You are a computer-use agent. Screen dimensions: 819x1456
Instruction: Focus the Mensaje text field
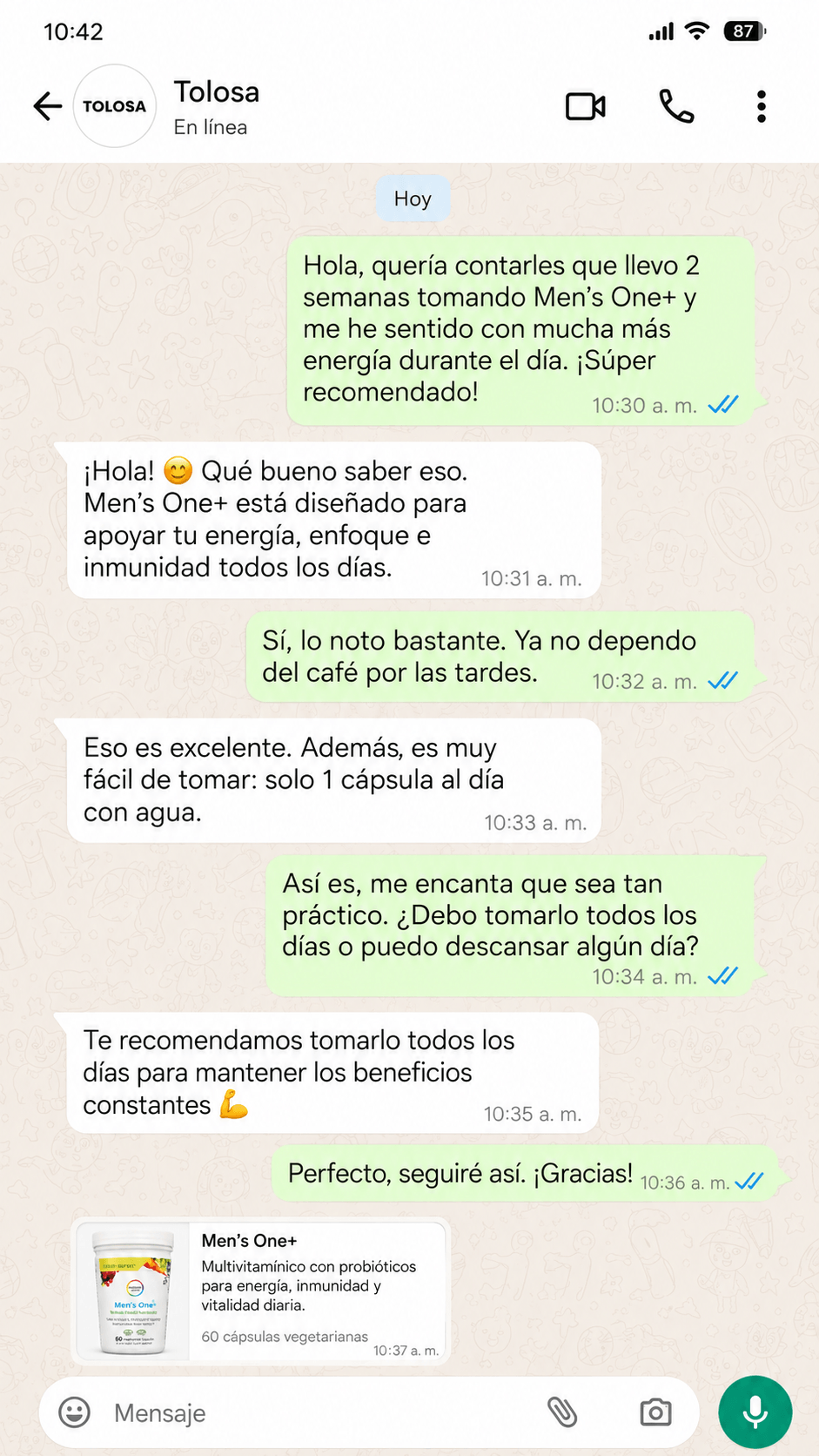(322, 1412)
